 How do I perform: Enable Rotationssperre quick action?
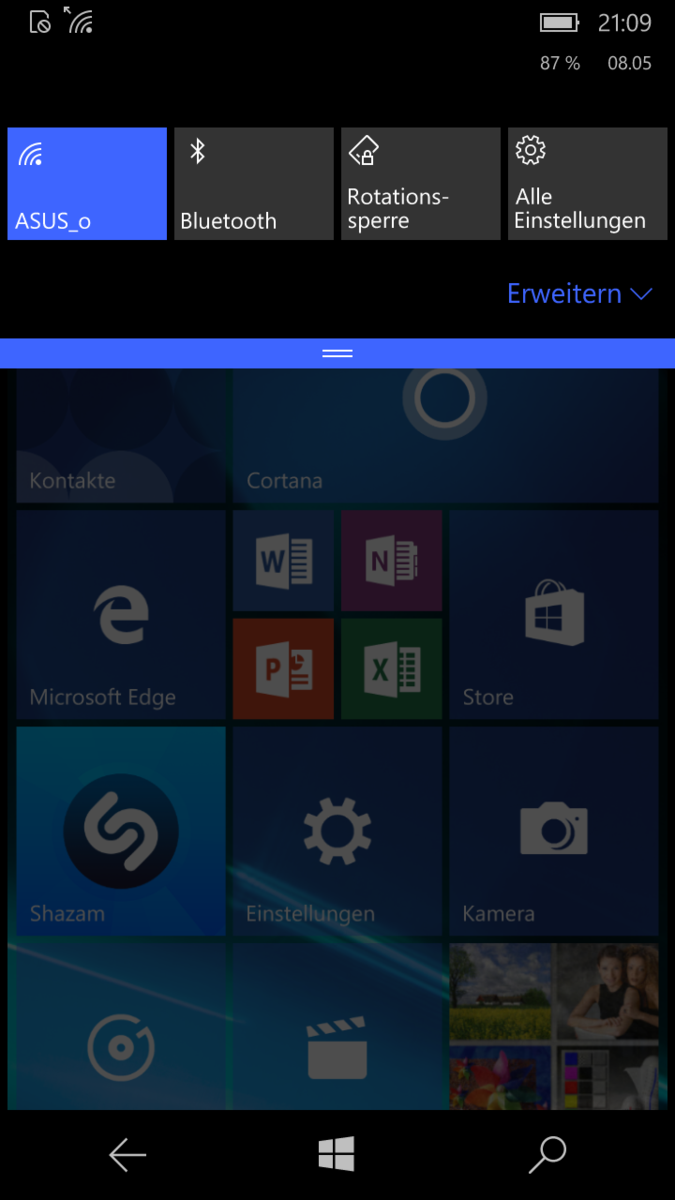(420, 183)
